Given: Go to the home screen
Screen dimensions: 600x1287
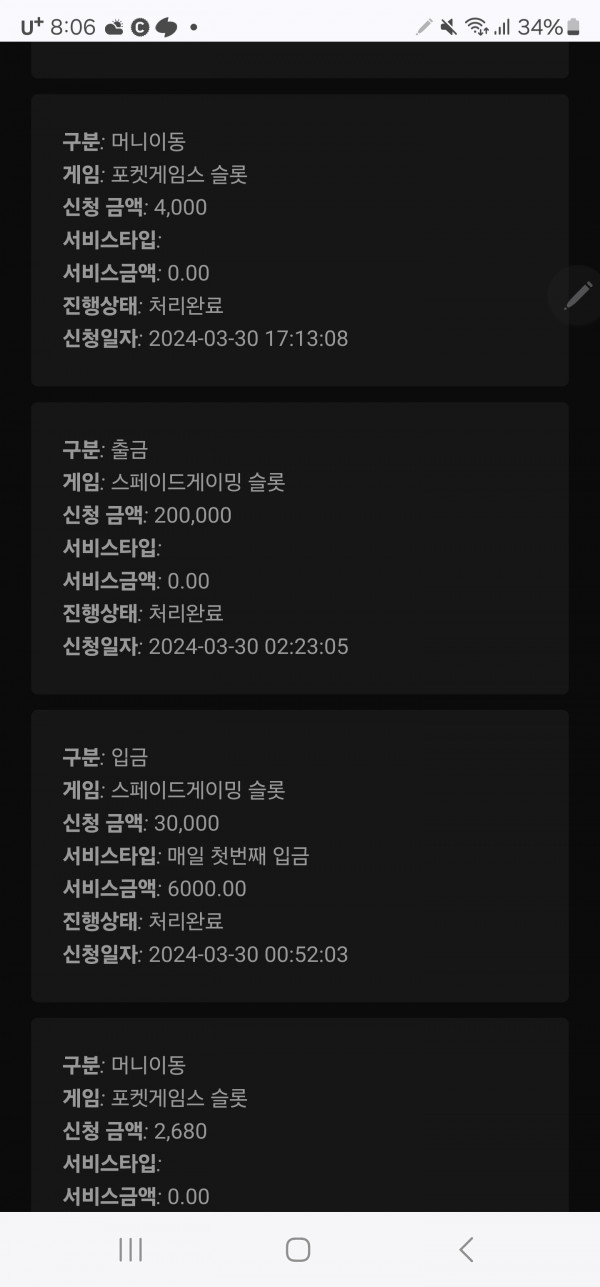Looking at the screenshot, I should [x=298, y=1249].
